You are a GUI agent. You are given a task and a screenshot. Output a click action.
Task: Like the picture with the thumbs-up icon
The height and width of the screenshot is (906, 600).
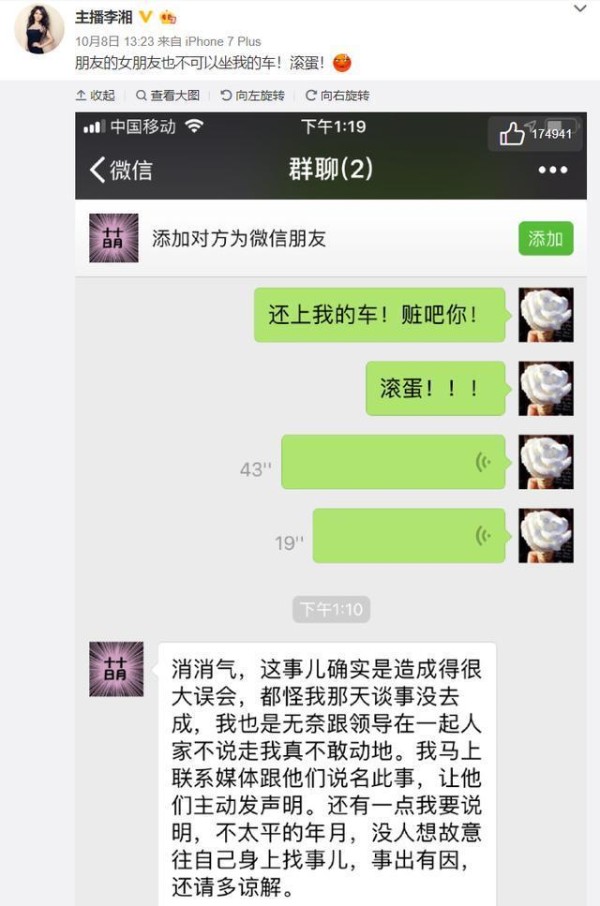(512, 134)
